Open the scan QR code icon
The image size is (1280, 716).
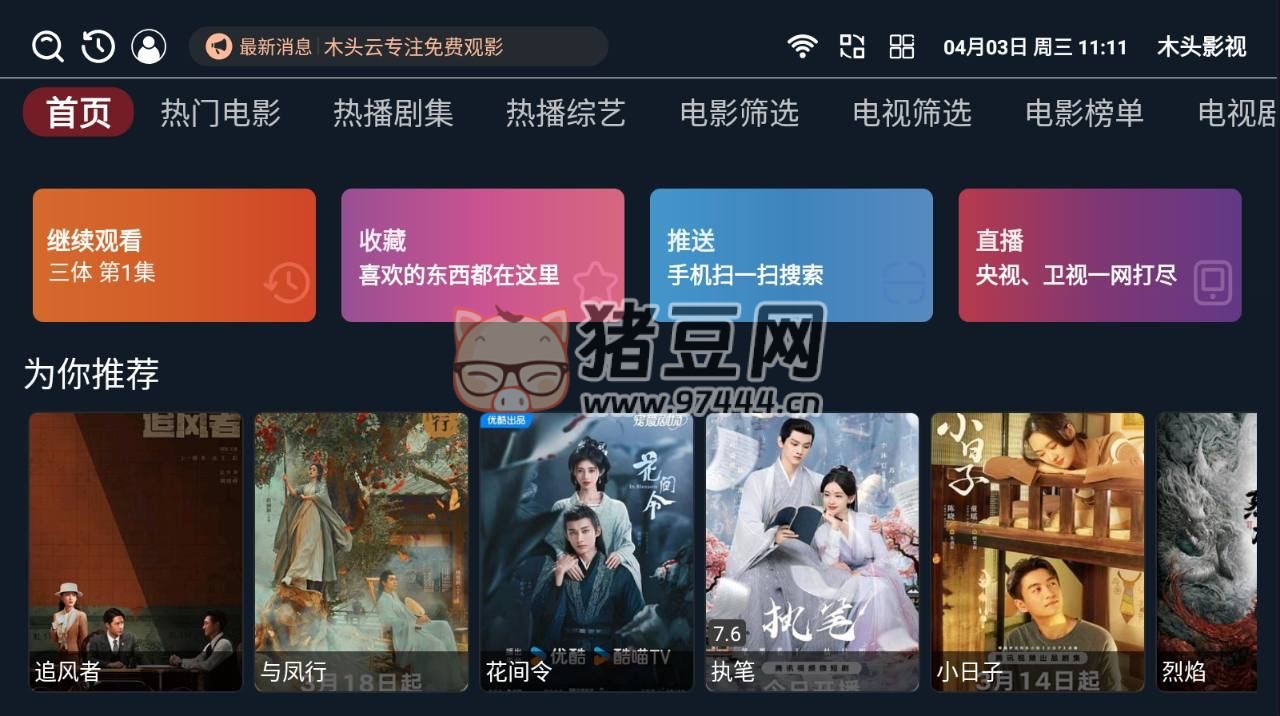(x=852, y=46)
